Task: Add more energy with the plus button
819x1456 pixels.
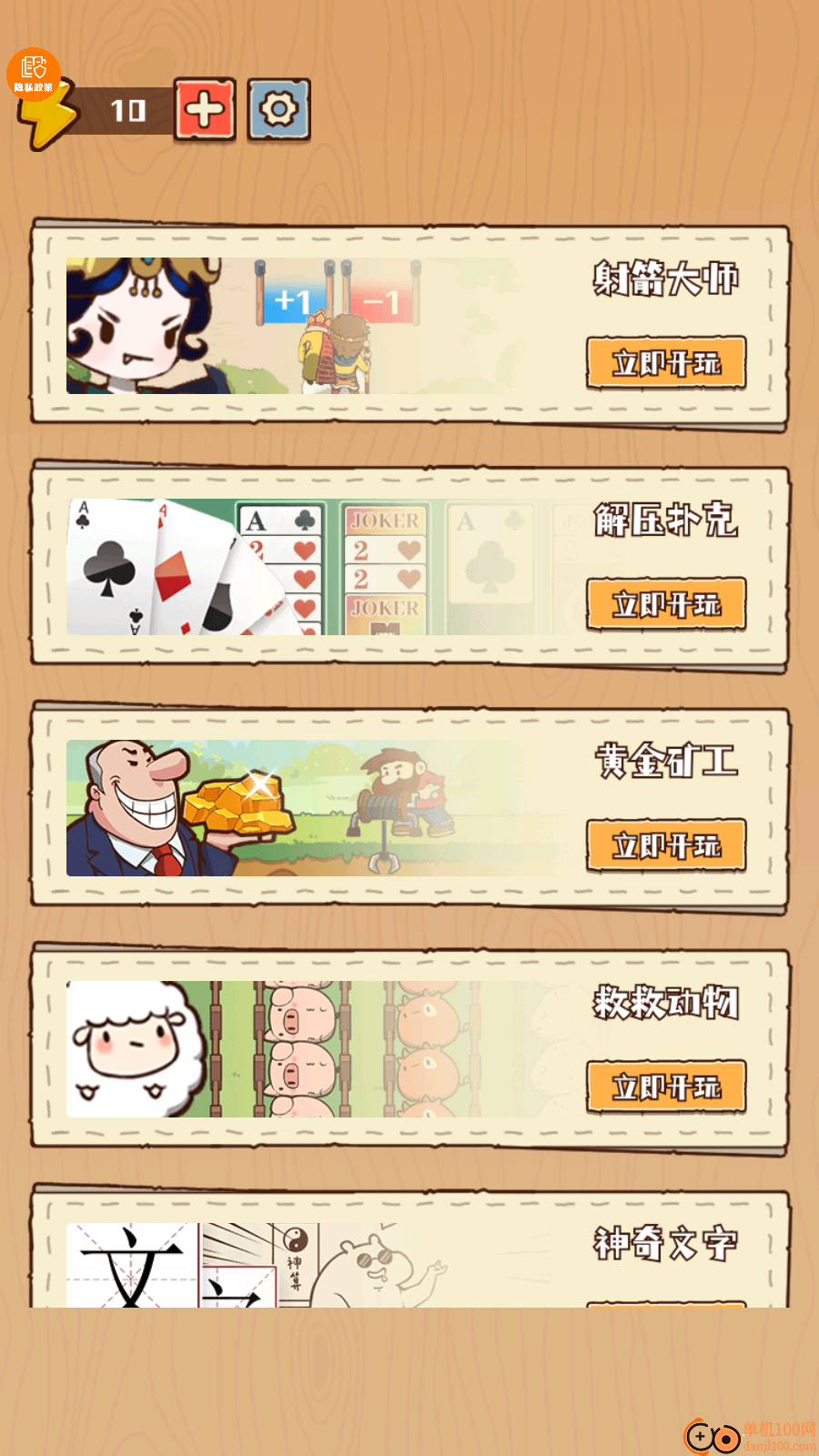Action: point(205,110)
